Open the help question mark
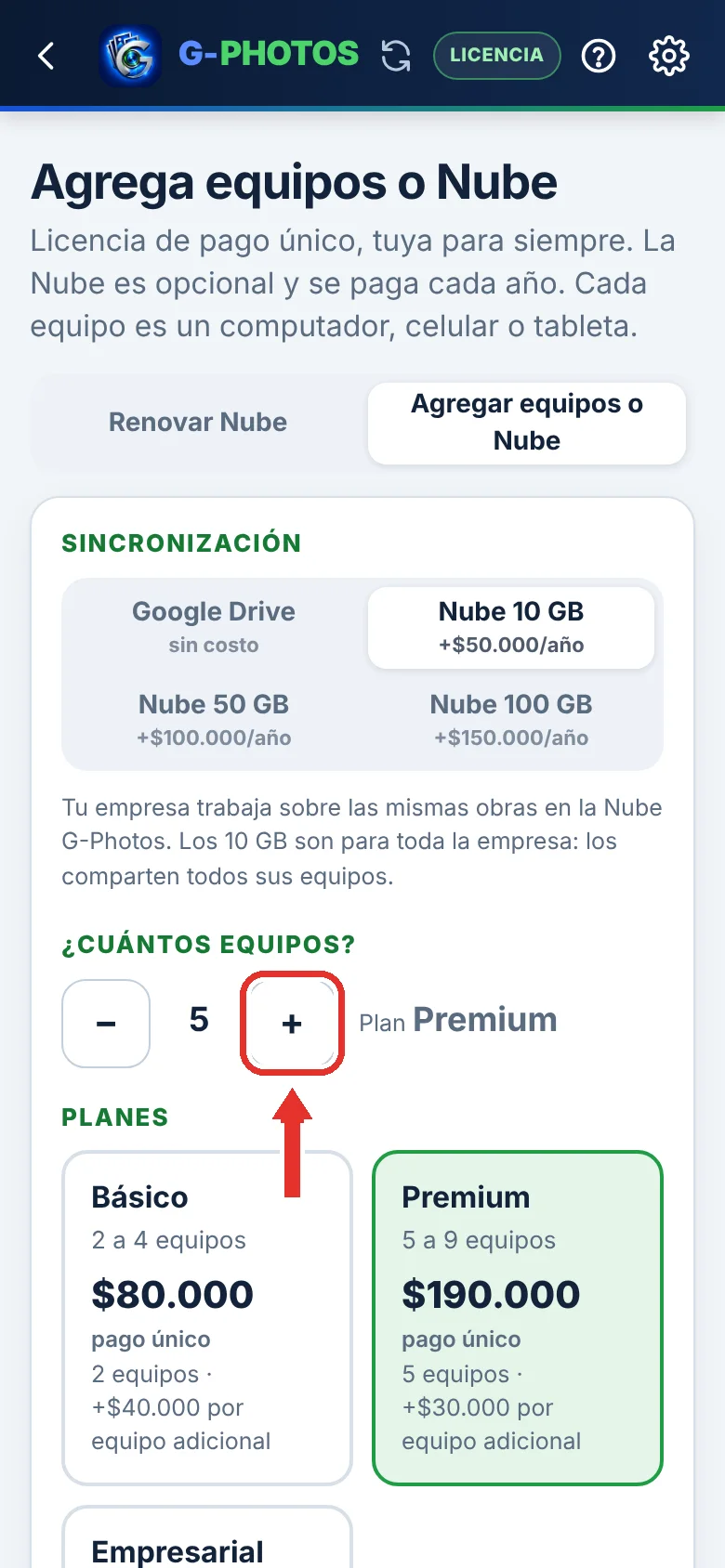Viewport: 725px width, 1568px height. [x=599, y=56]
